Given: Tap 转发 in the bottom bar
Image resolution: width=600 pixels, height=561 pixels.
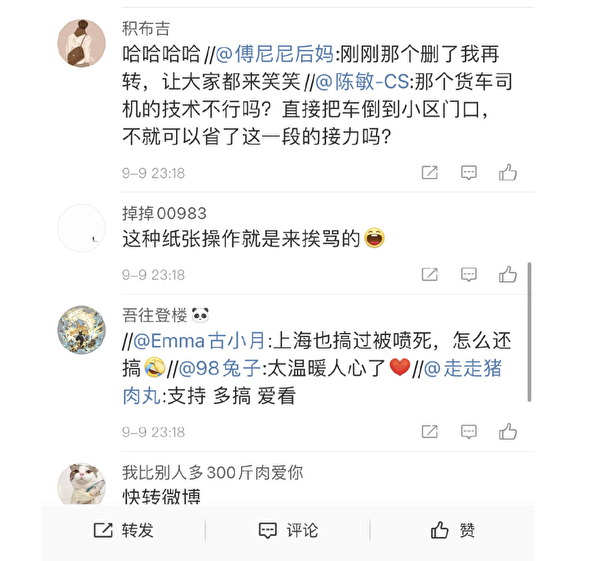Looking at the screenshot, I should click(x=124, y=530).
